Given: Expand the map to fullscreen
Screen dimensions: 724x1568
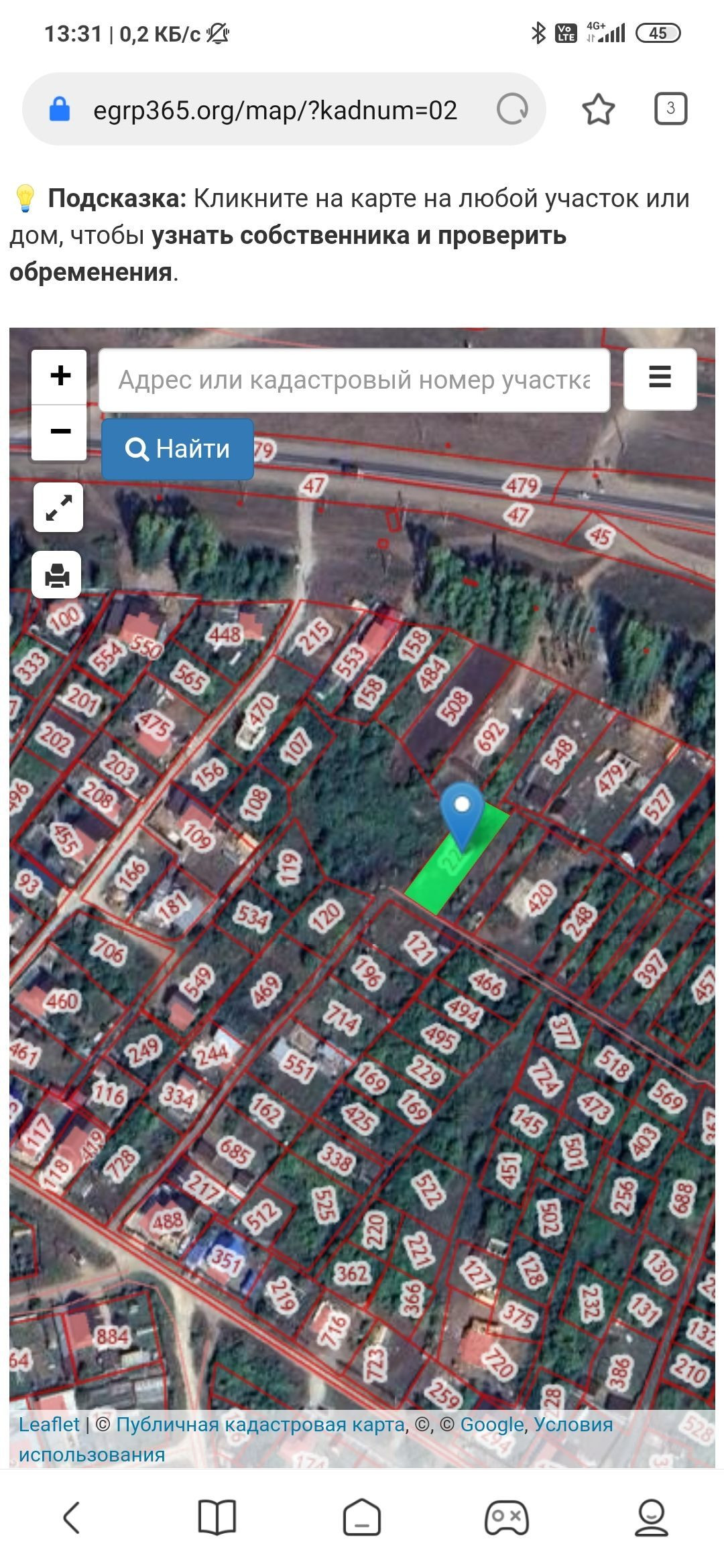Looking at the screenshot, I should (x=58, y=507).
